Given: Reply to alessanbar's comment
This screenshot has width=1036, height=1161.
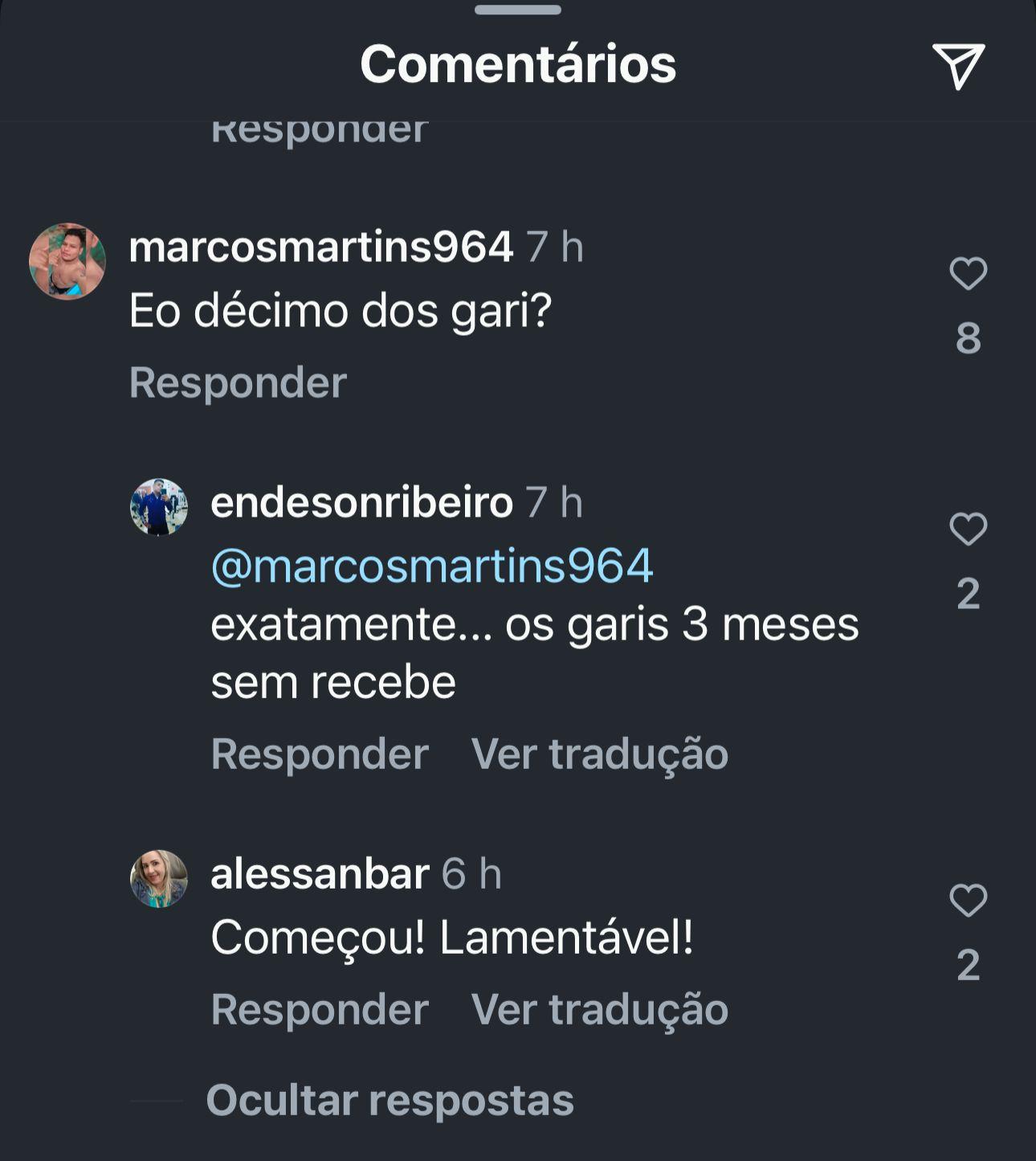Looking at the screenshot, I should click(x=319, y=1009).
